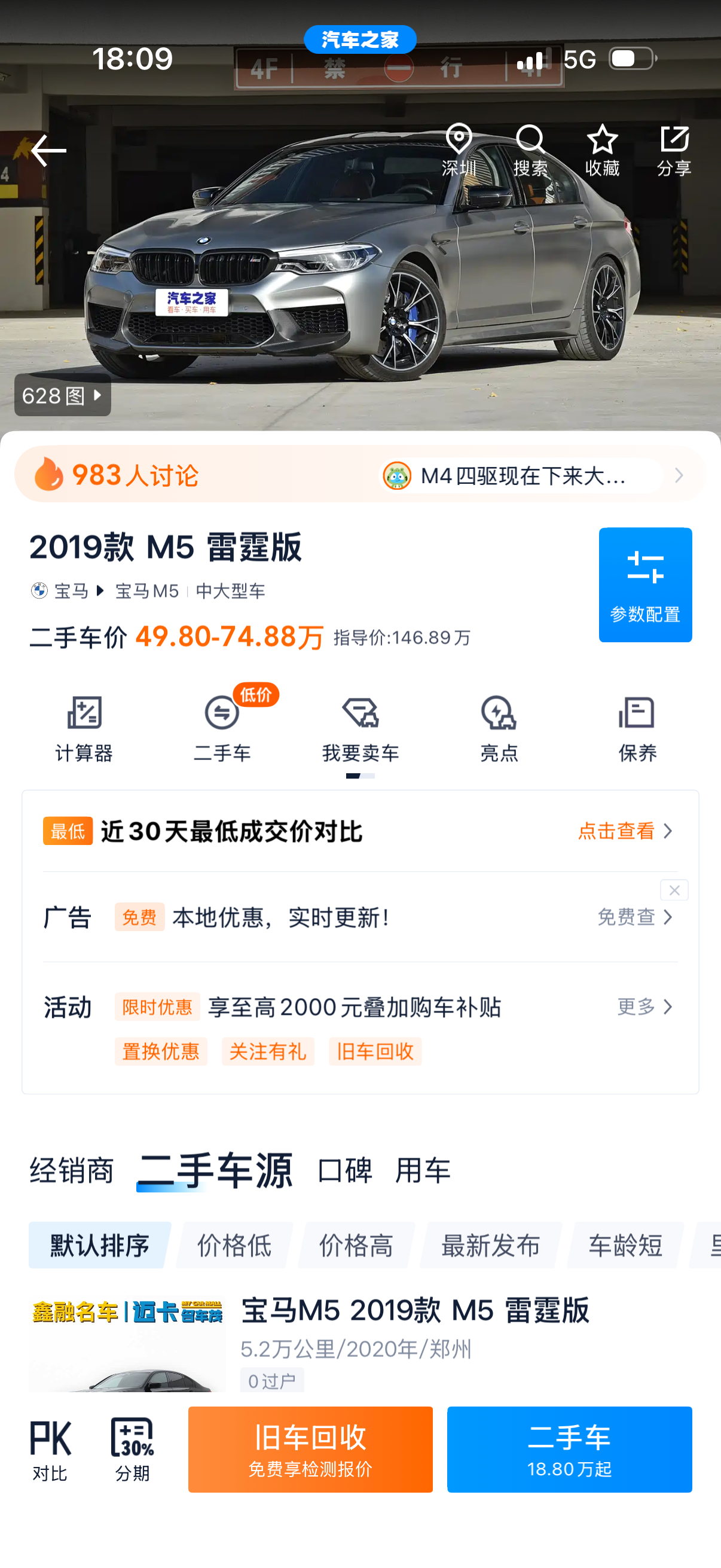Switch to the 经销商 tab
Viewport: 721px width, 1568px height.
(x=72, y=1170)
